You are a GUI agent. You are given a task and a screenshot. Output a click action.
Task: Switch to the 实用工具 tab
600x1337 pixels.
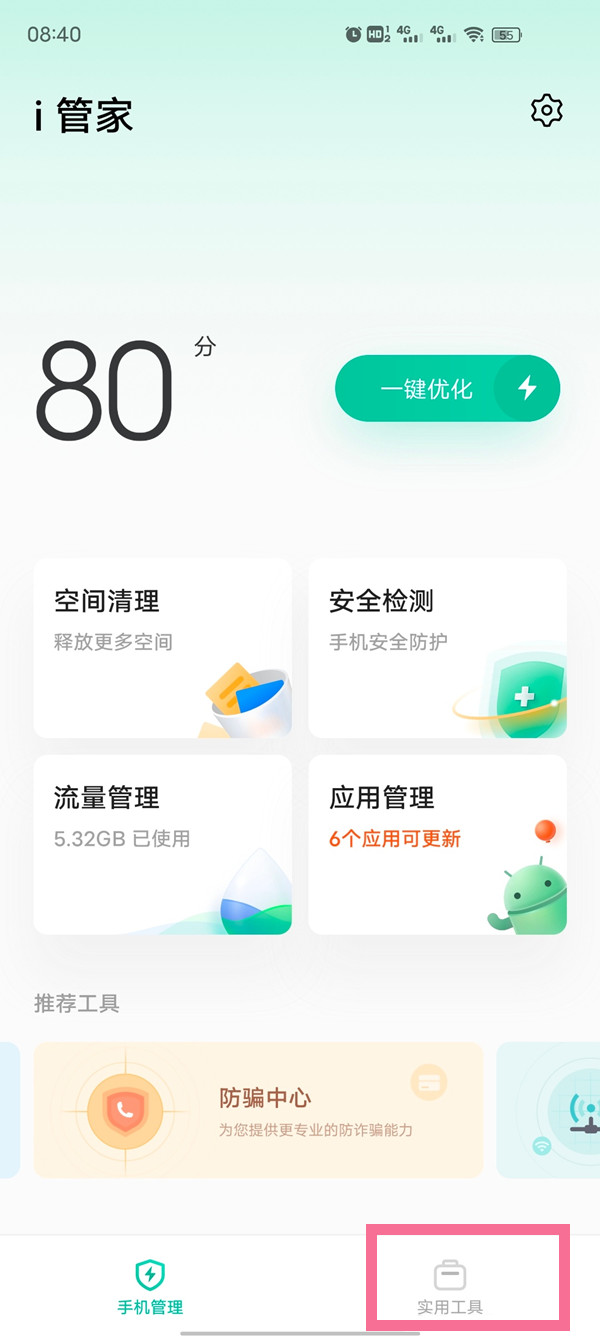point(450,1287)
